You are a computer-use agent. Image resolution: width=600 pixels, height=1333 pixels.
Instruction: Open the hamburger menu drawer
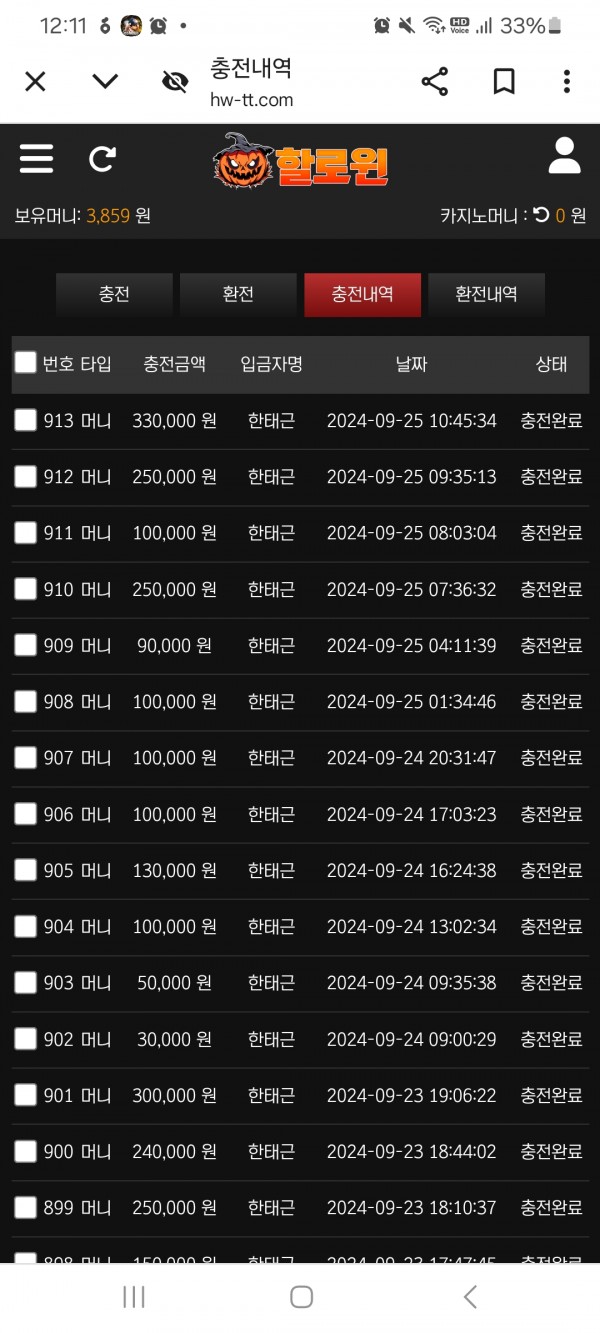(x=36, y=159)
